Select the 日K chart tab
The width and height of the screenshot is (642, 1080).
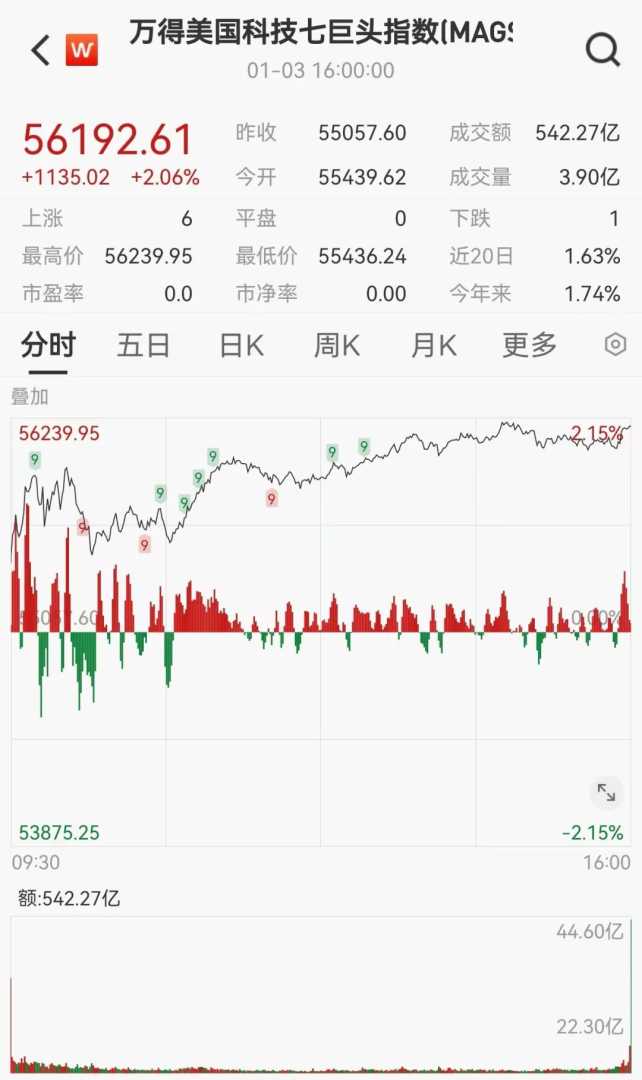point(241,346)
